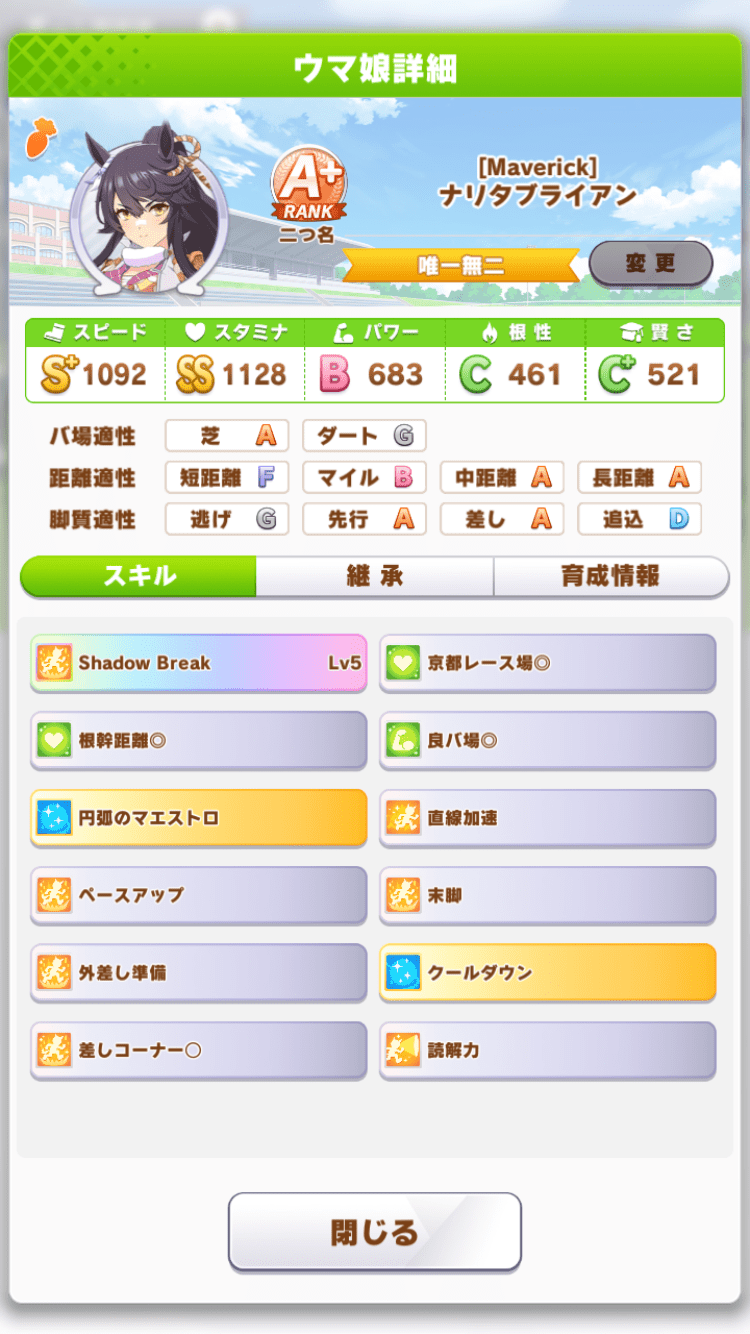750x1334 pixels.
Task: Open the 育成情報 tab
Action: tap(610, 577)
